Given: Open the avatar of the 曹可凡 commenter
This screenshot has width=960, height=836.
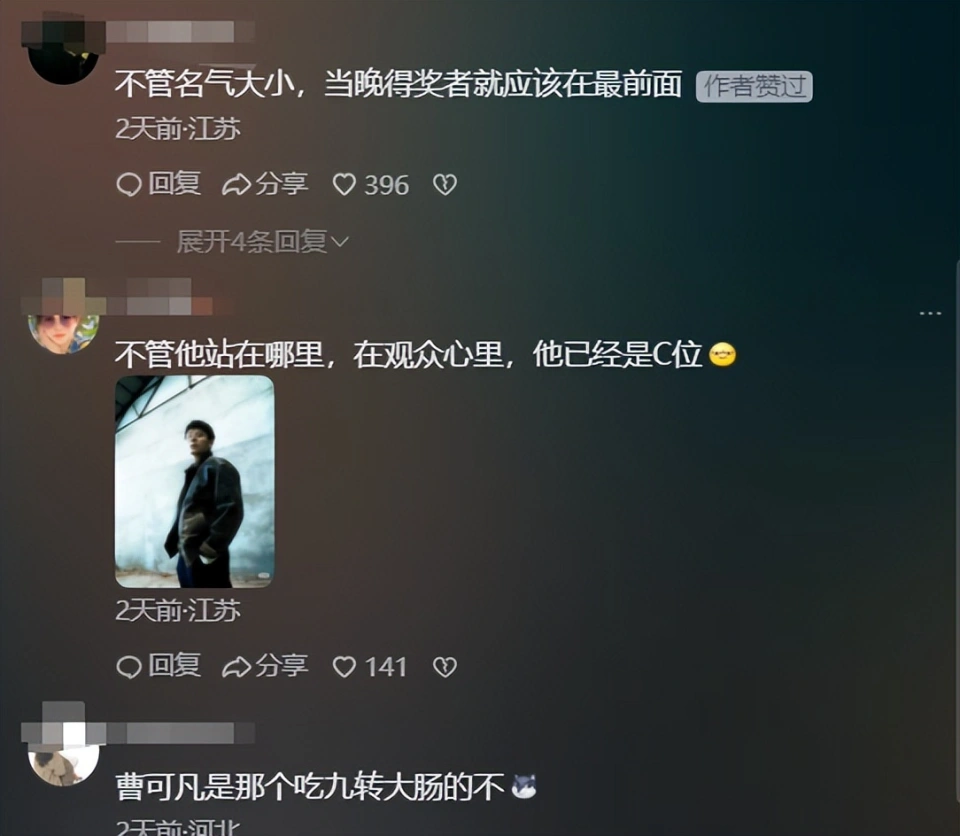Looking at the screenshot, I should 63,764.
